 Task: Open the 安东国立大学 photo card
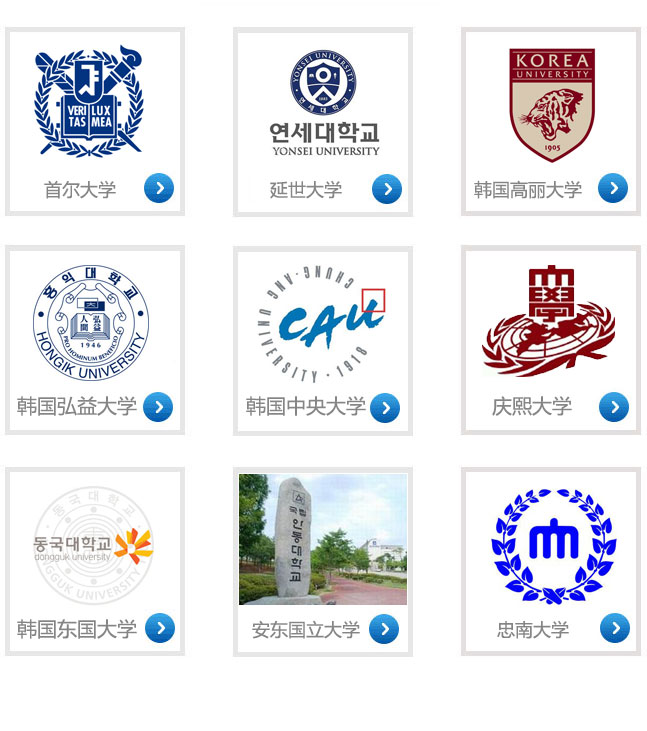pyautogui.click(x=323, y=560)
